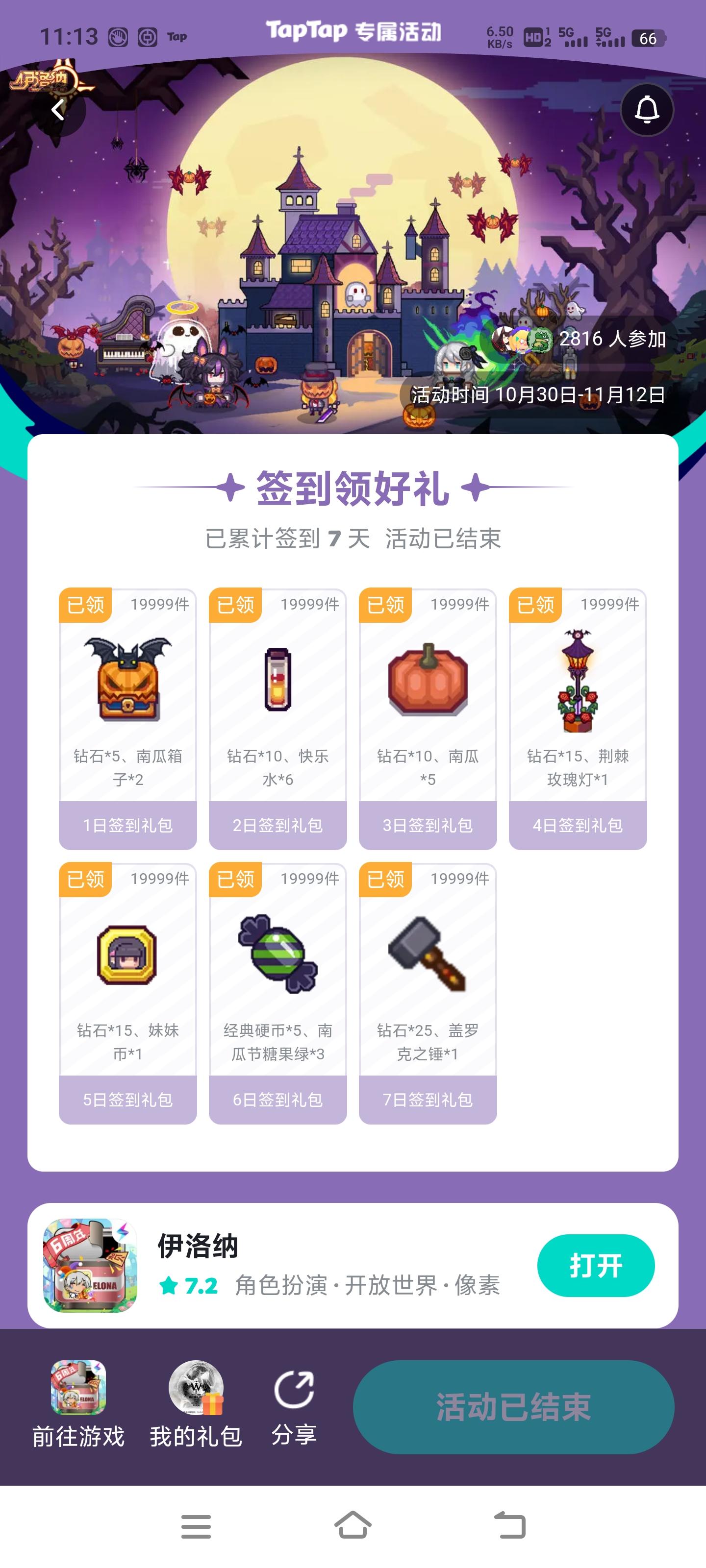
Task: Tap the 已领 badge on 5日签到礼包
Action: pos(85,879)
